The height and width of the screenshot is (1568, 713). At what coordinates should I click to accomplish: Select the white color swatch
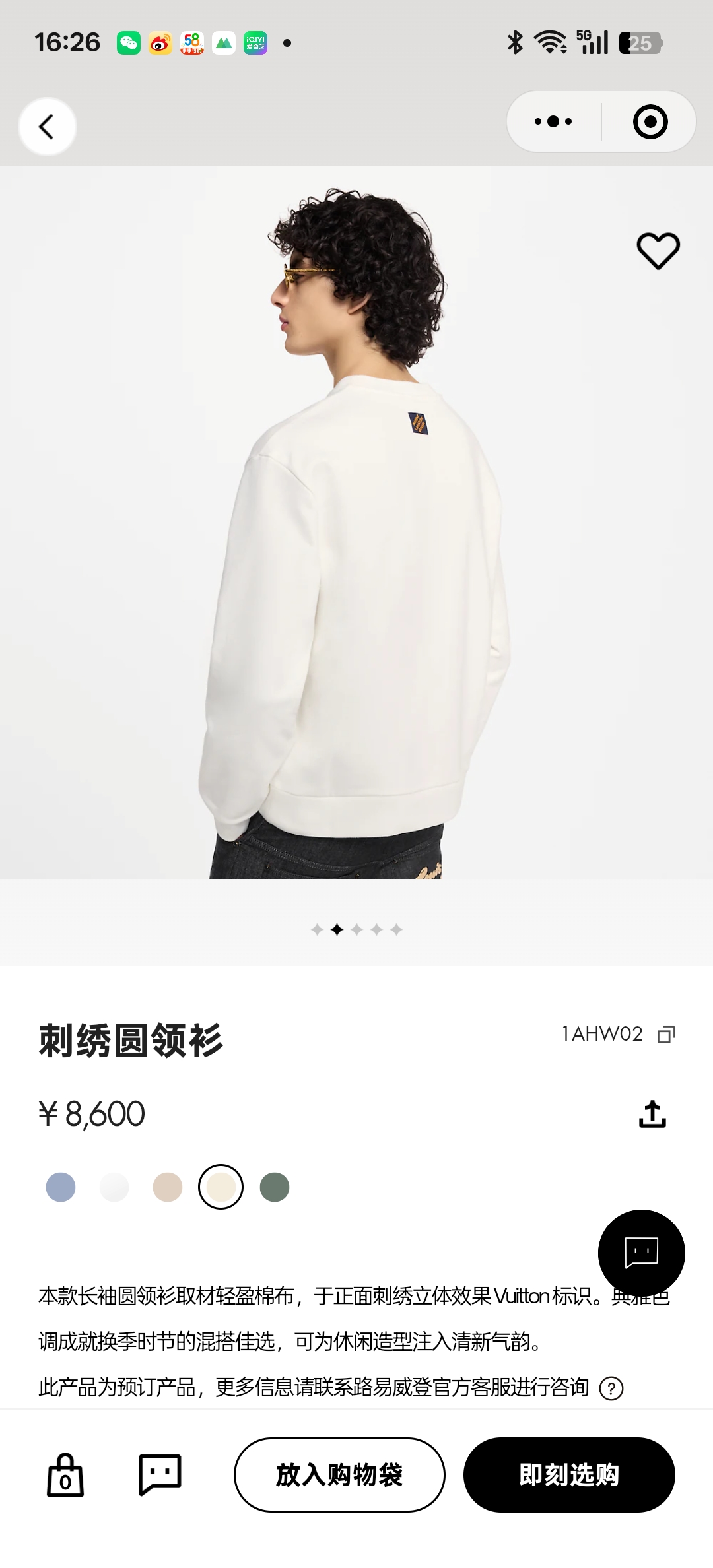coord(114,1187)
